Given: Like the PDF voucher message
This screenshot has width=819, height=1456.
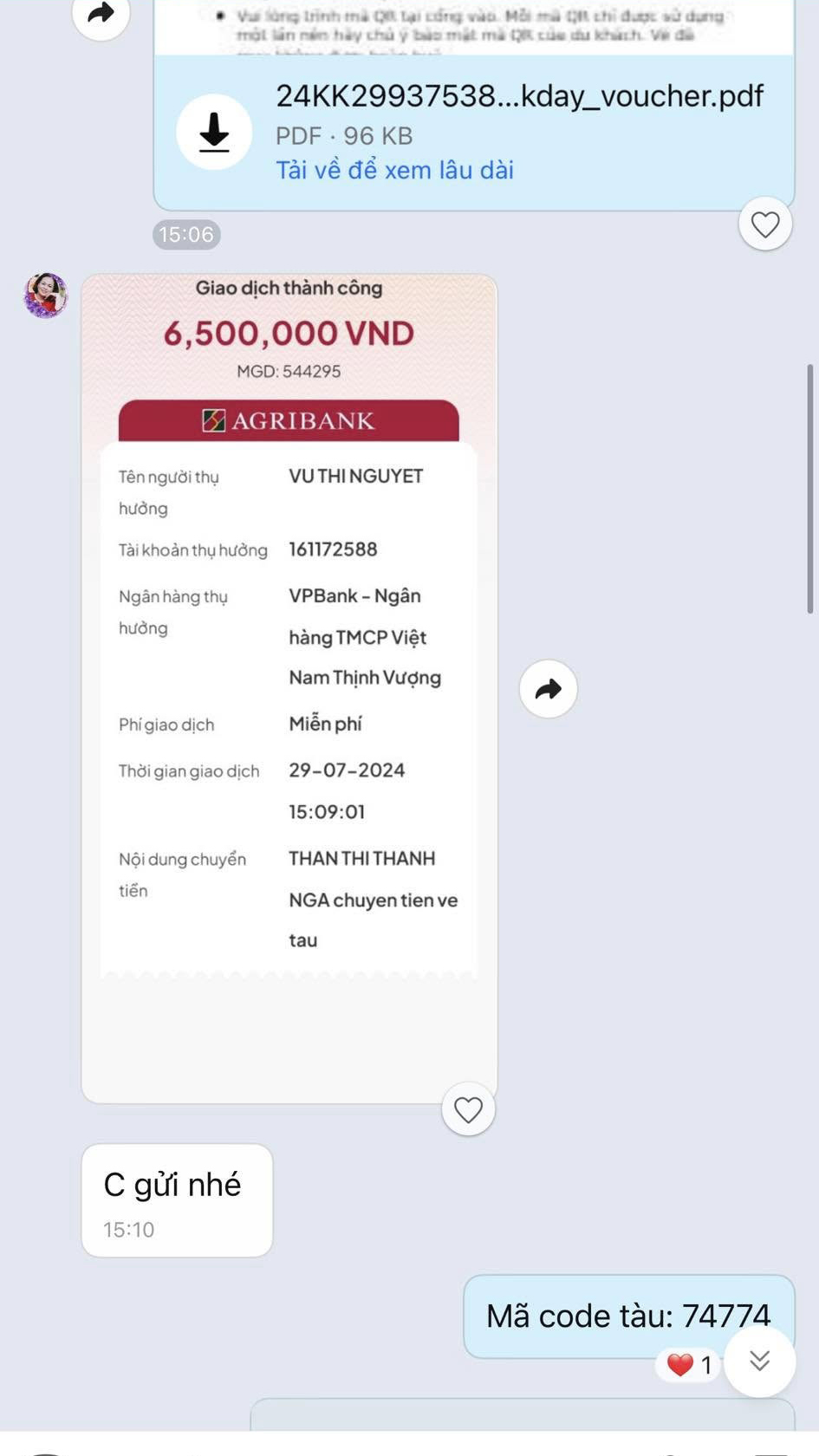Looking at the screenshot, I should (764, 224).
